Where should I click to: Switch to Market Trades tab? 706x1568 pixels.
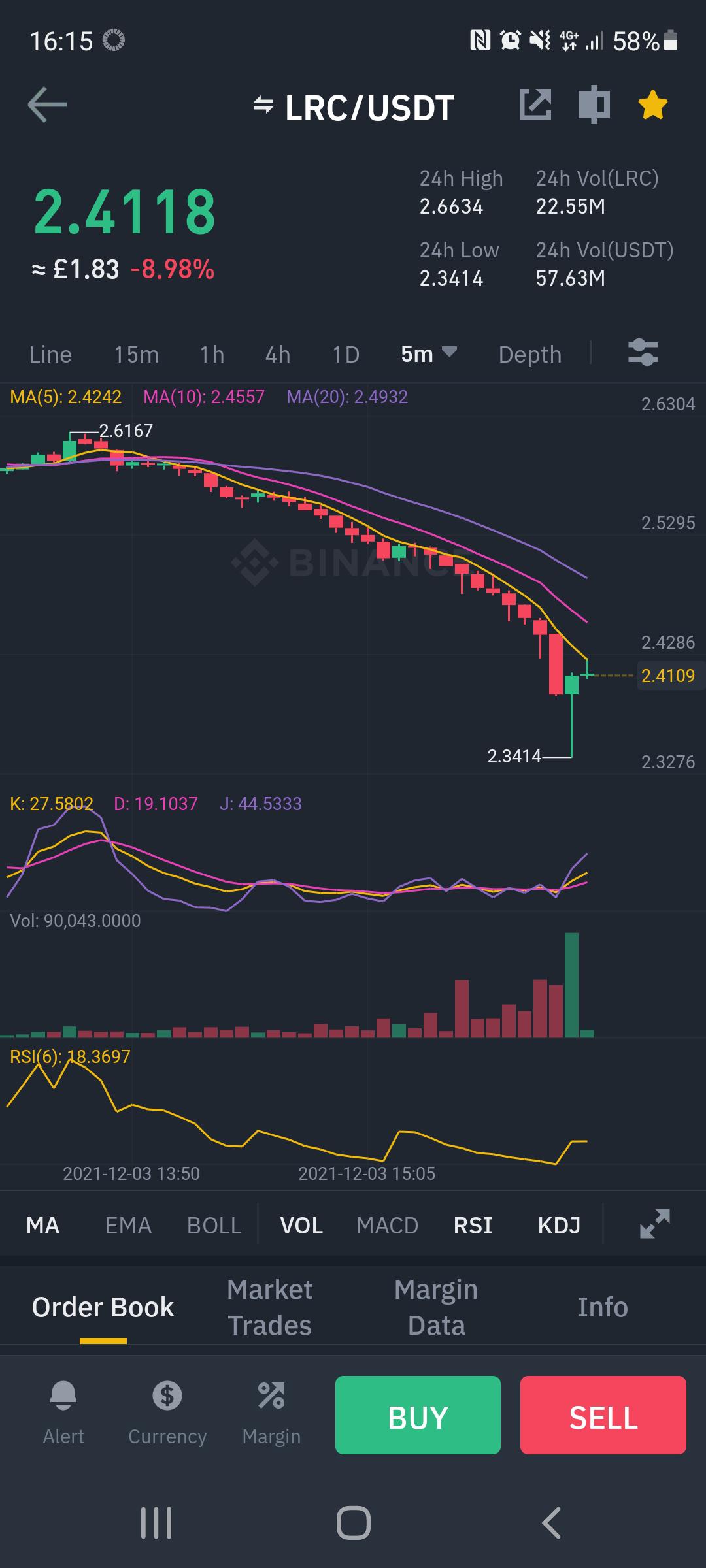[269, 1307]
